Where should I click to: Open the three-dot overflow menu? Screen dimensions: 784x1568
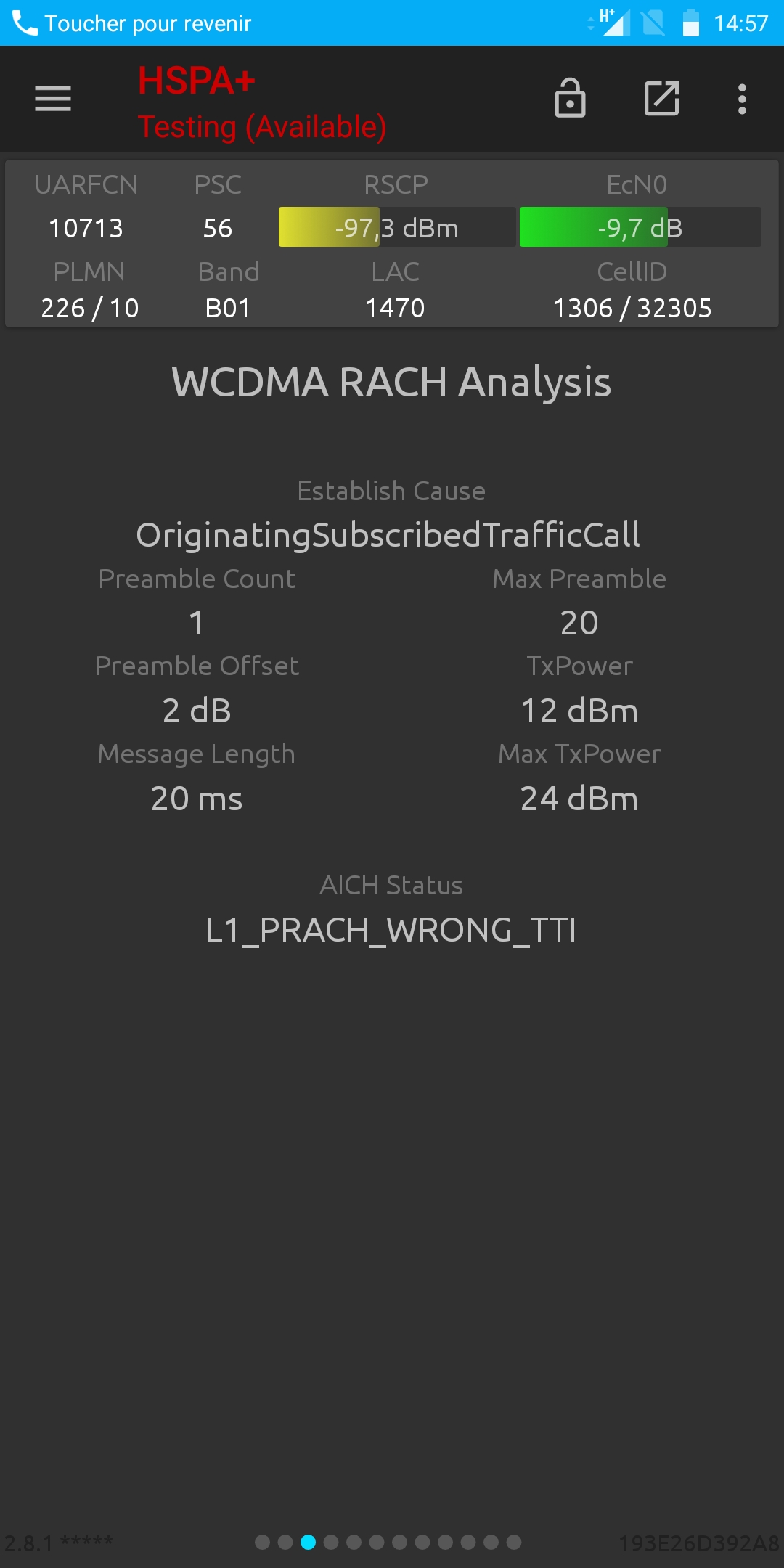[x=742, y=99]
